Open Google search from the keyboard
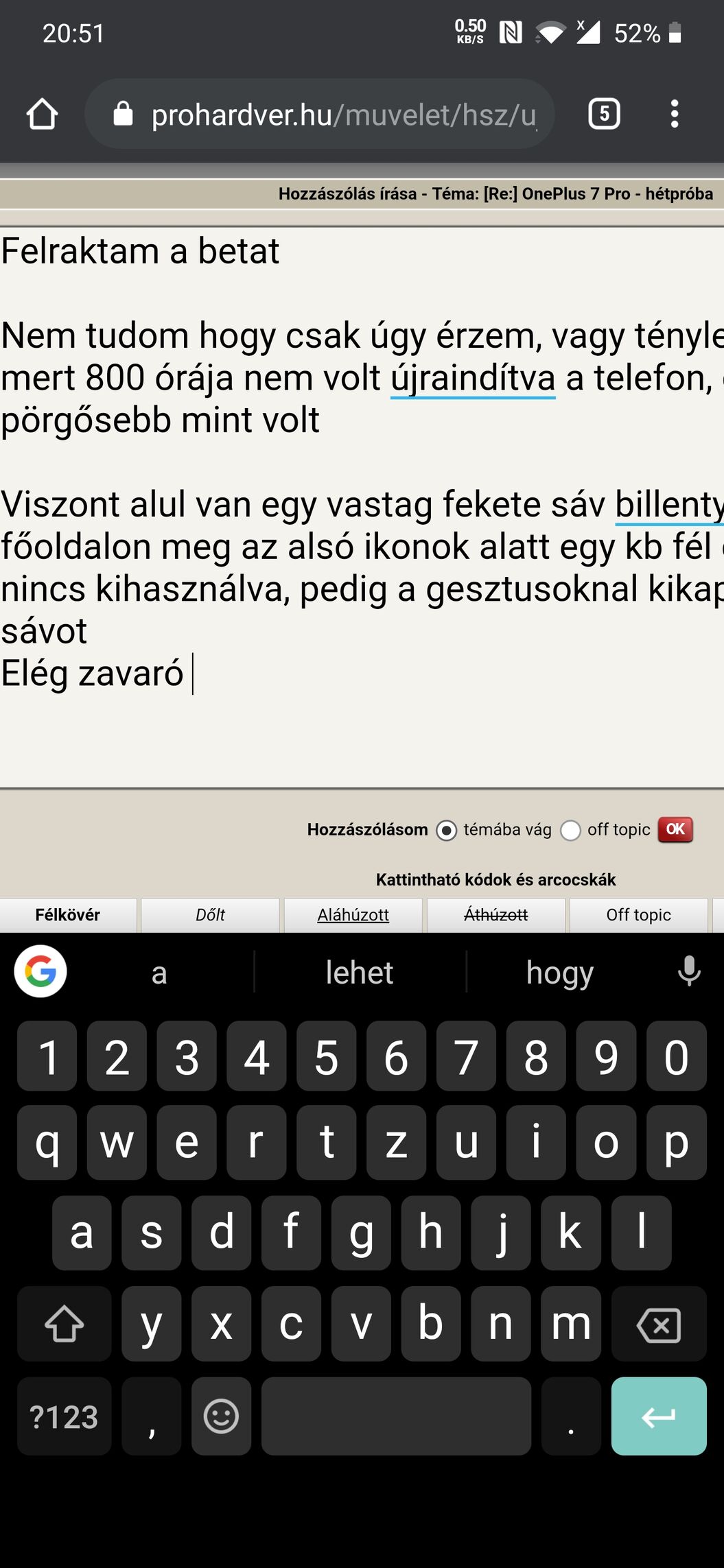The width and height of the screenshot is (724, 1568). point(40,971)
